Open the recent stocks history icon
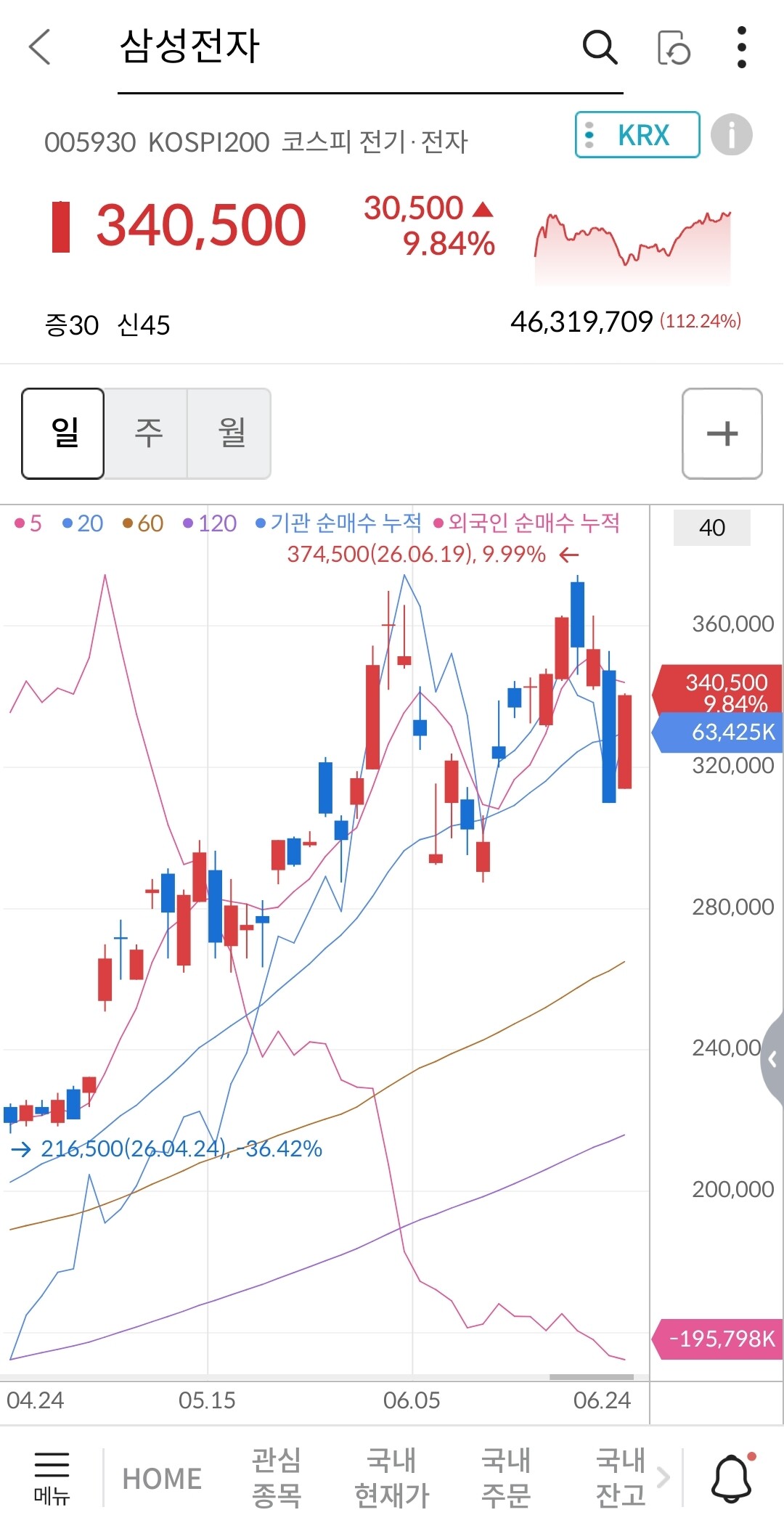Screen dimensions: 784x1531 click(x=673, y=48)
